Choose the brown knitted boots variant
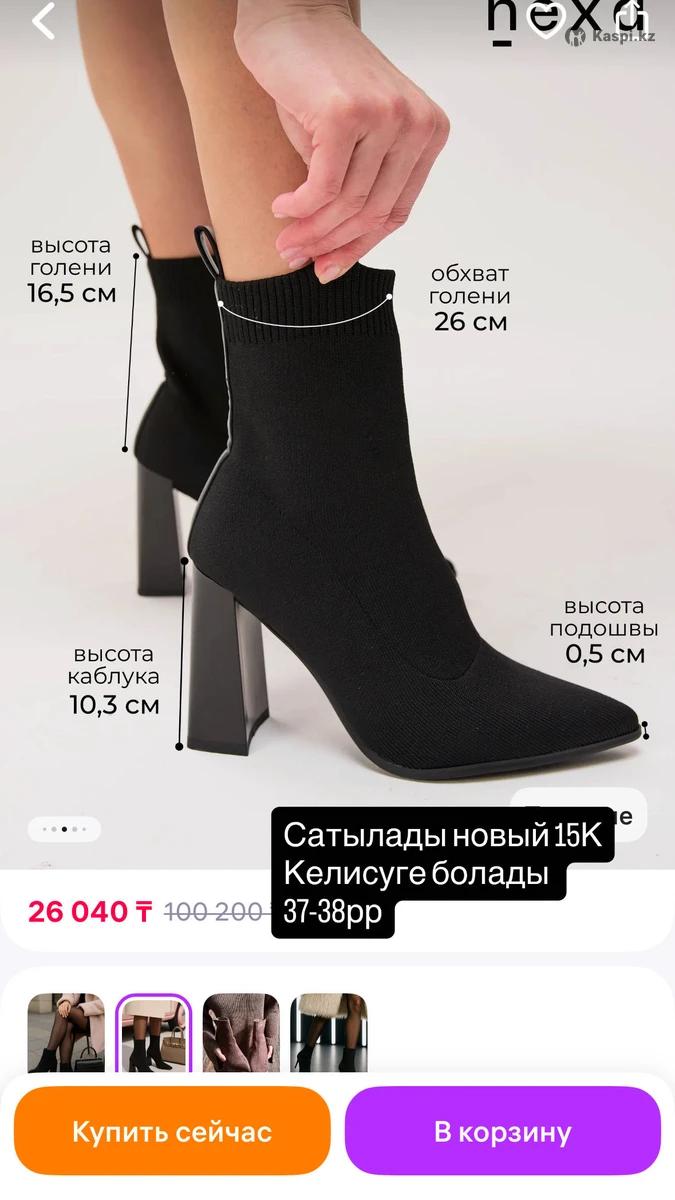Viewport: 675px width, 1200px height. tap(241, 1032)
